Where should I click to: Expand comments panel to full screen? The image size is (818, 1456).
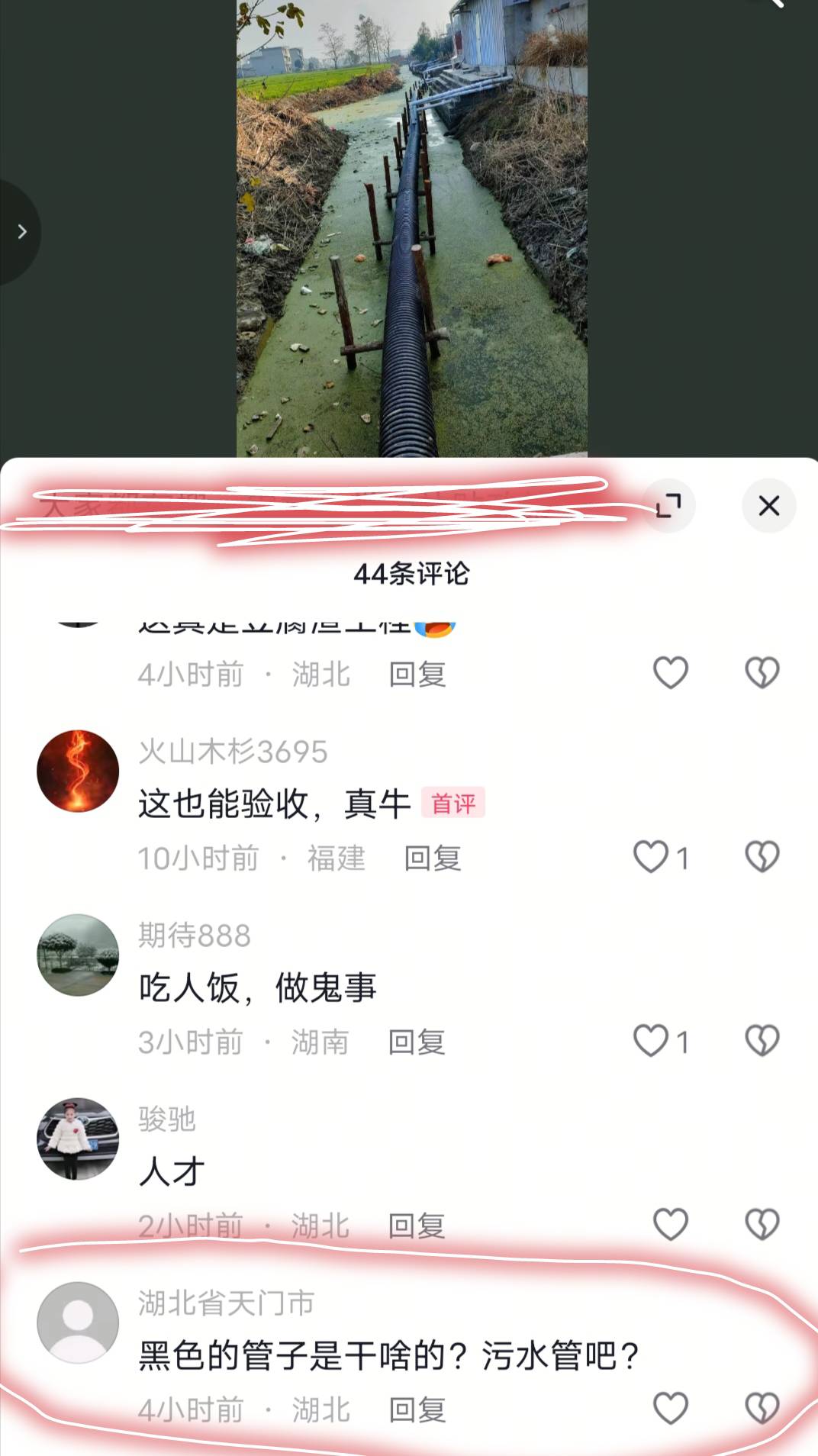click(x=668, y=505)
